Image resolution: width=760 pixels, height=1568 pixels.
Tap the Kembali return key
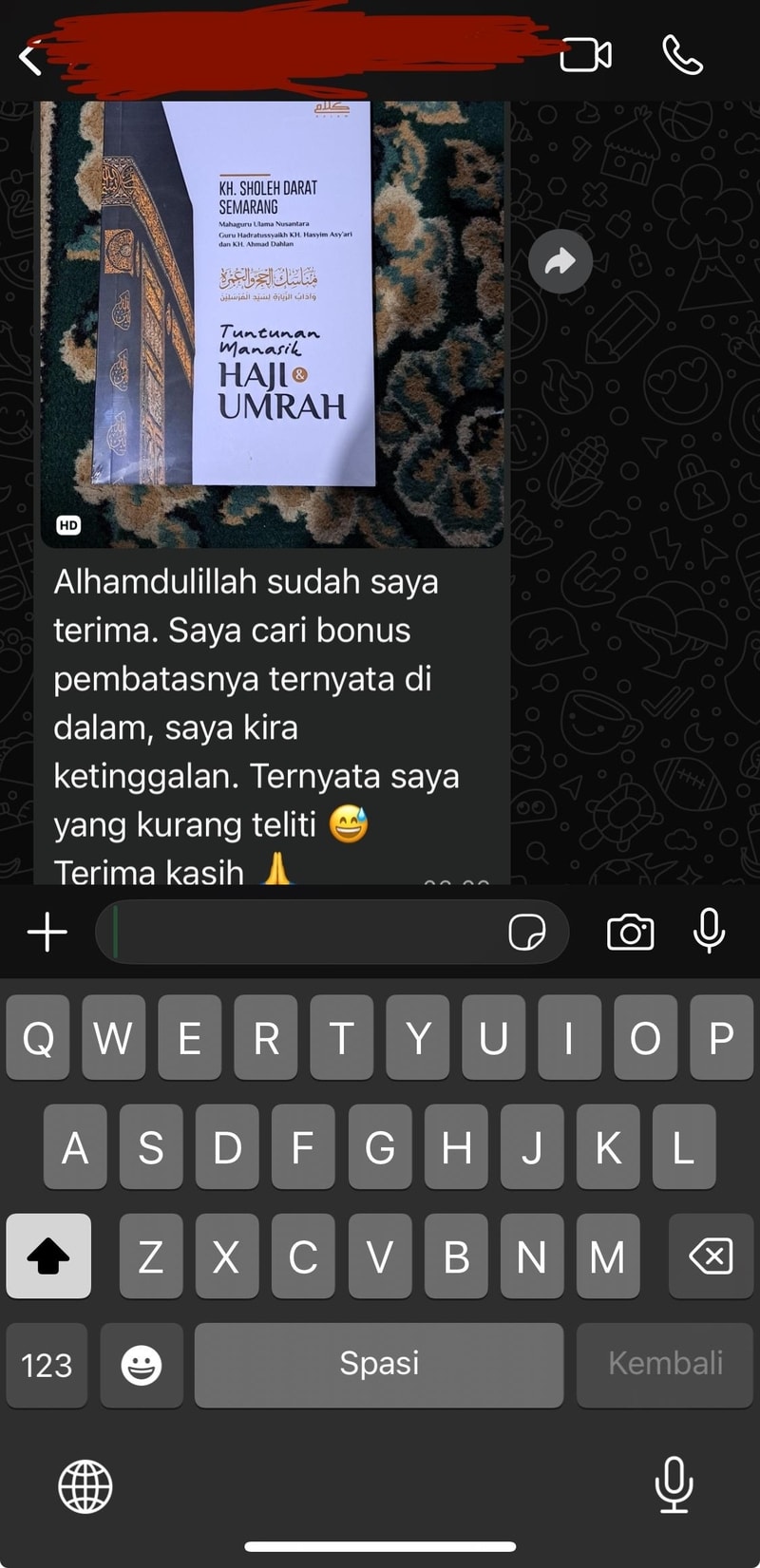pos(664,1365)
